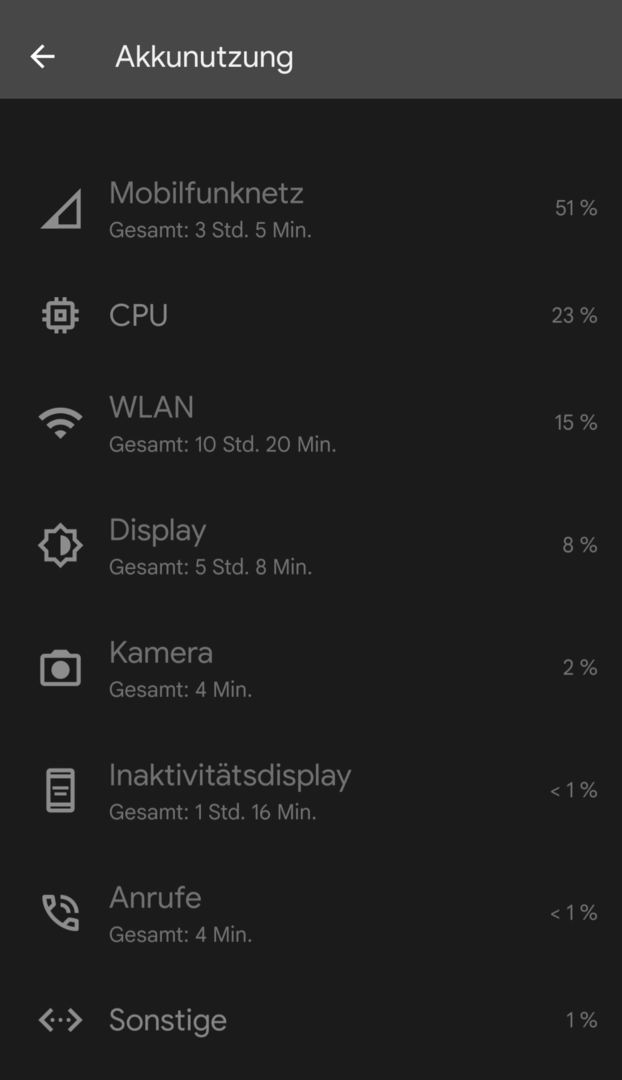Select the WLAN usage row

(310, 423)
